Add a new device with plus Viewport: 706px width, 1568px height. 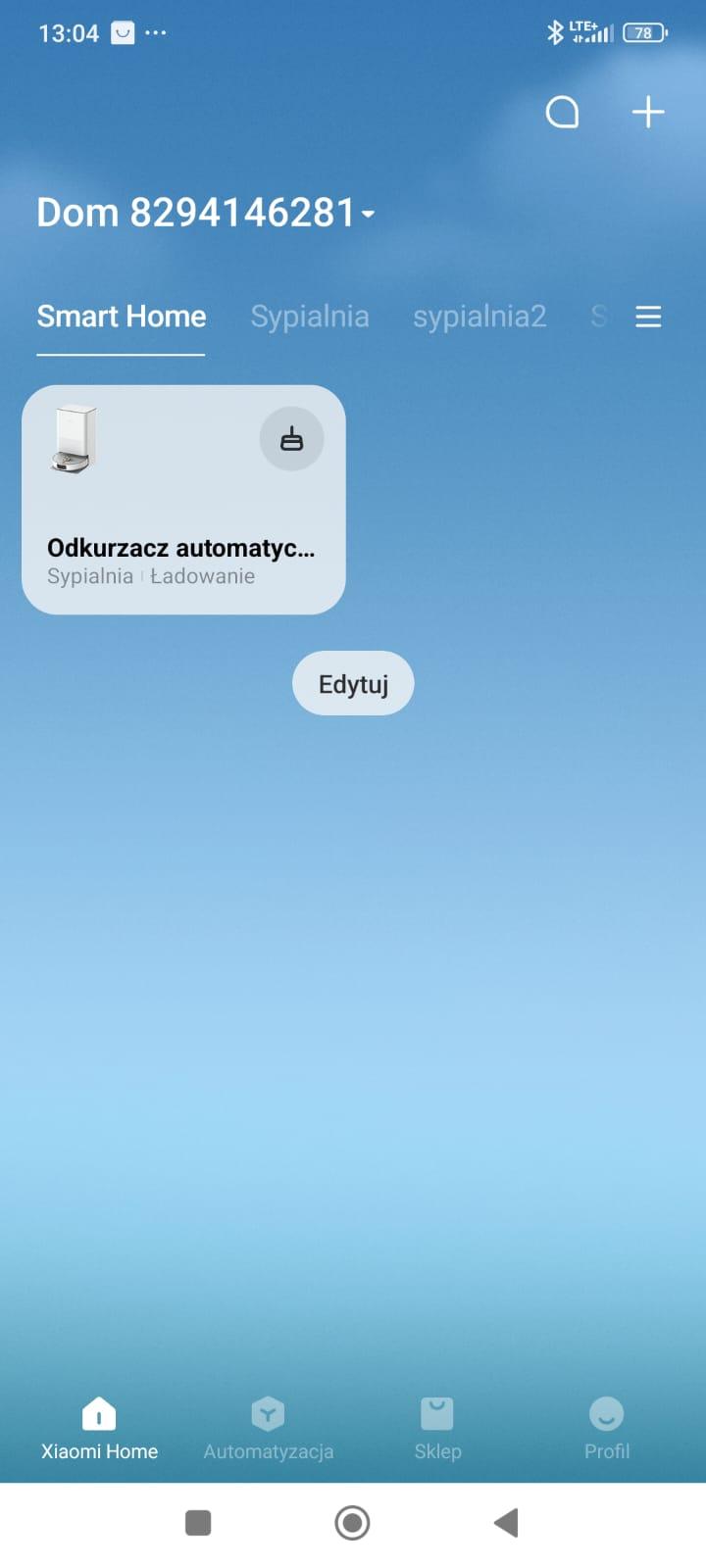[x=647, y=113]
